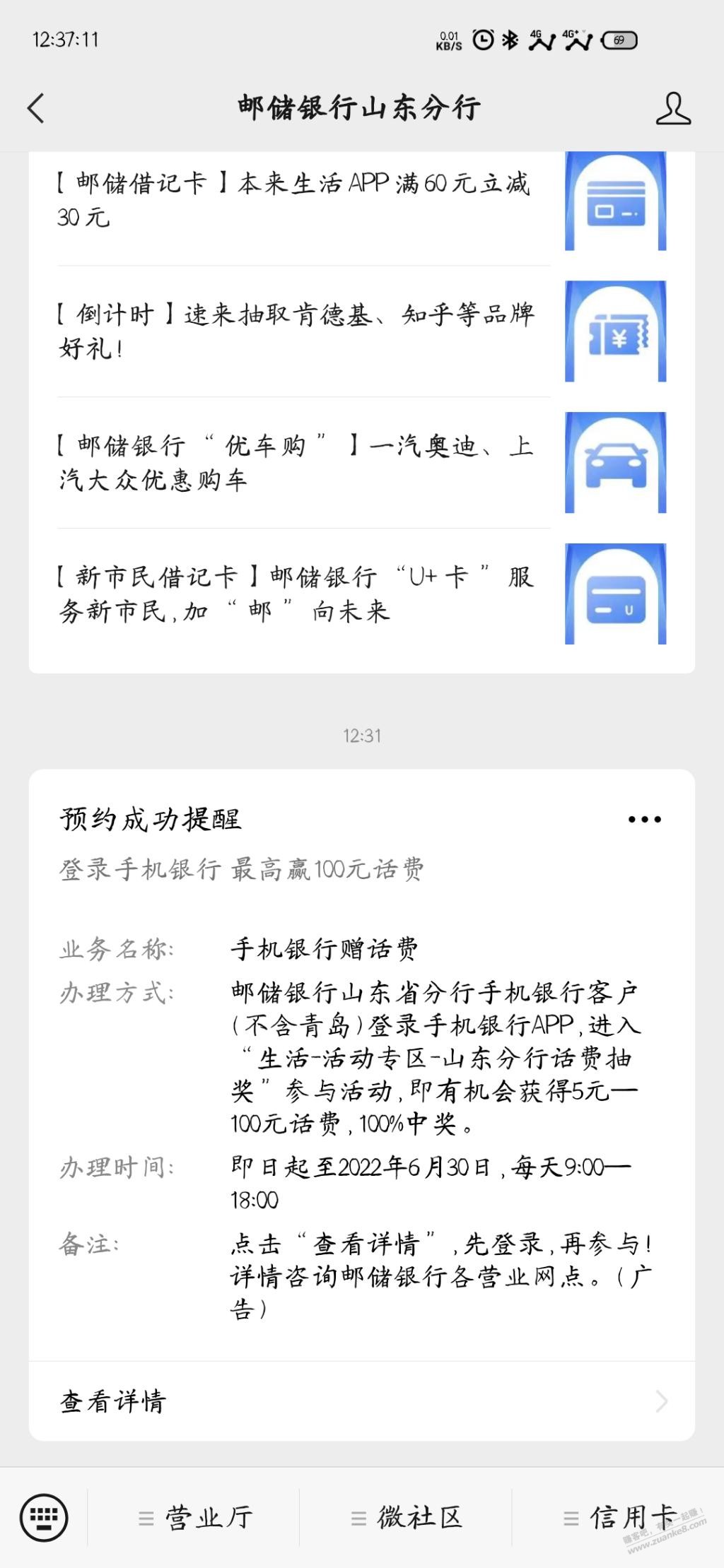Screen dimensions: 724x1568
Task: Open the 微社区 menu
Action: click(x=406, y=1517)
